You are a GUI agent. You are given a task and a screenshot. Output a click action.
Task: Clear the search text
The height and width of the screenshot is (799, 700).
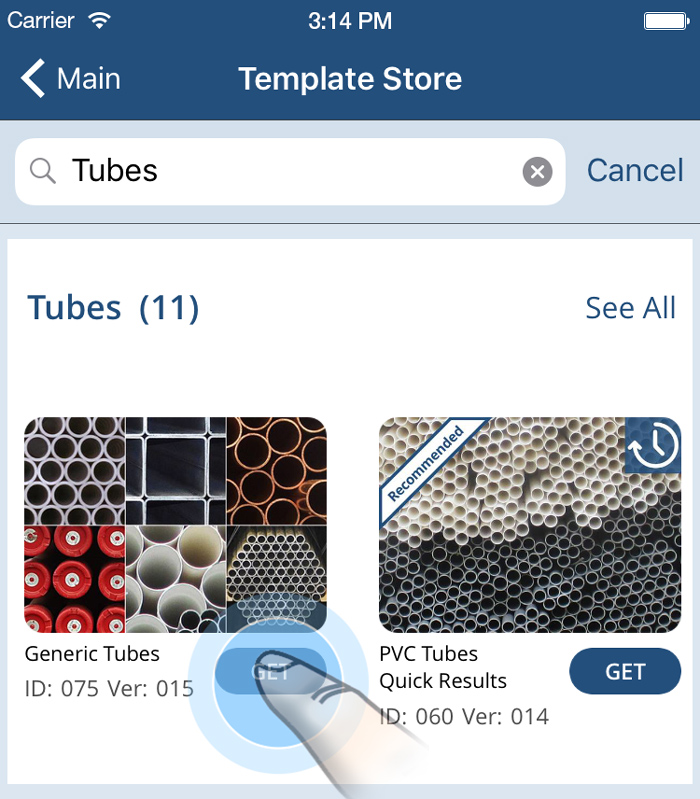tap(538, 172)
